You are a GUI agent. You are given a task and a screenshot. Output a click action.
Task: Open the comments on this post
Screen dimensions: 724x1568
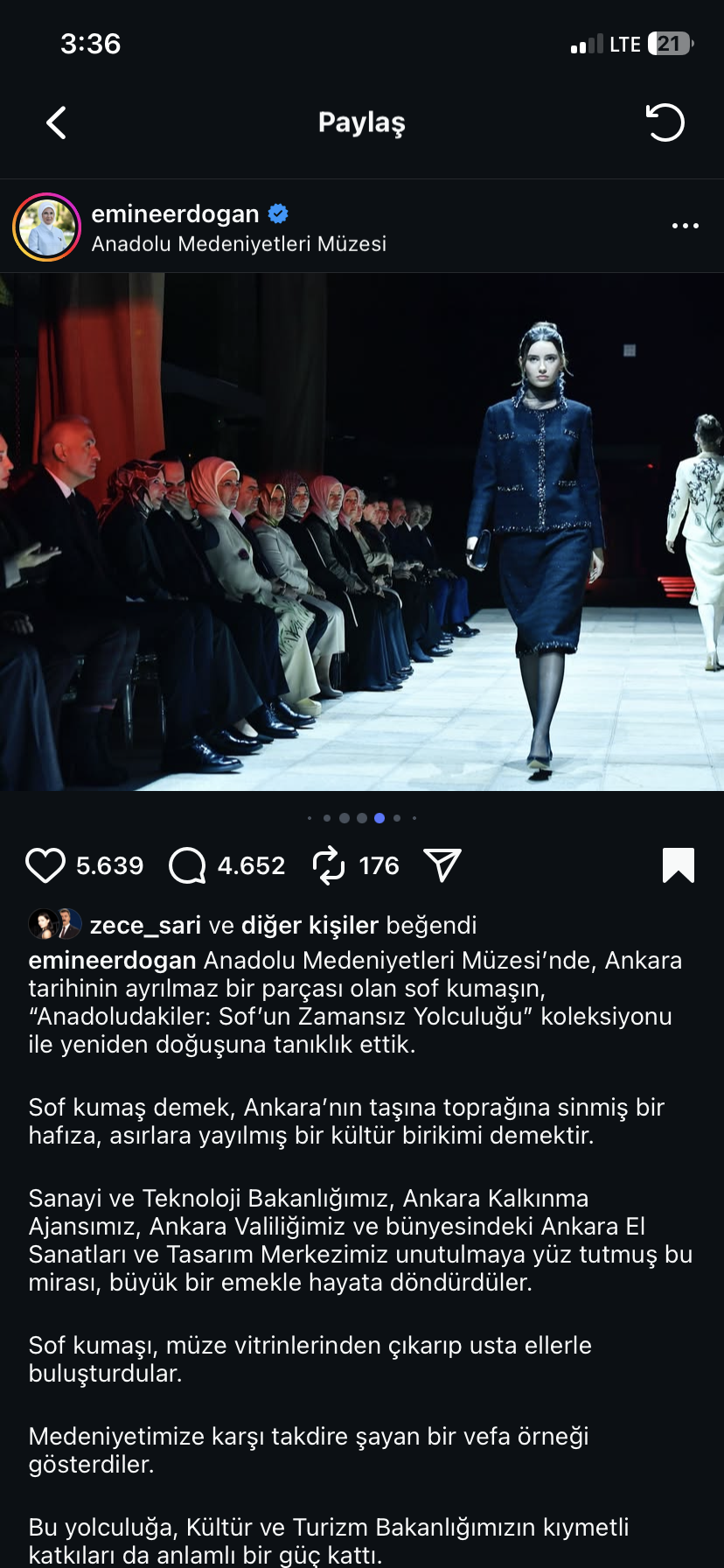[187, 865]
